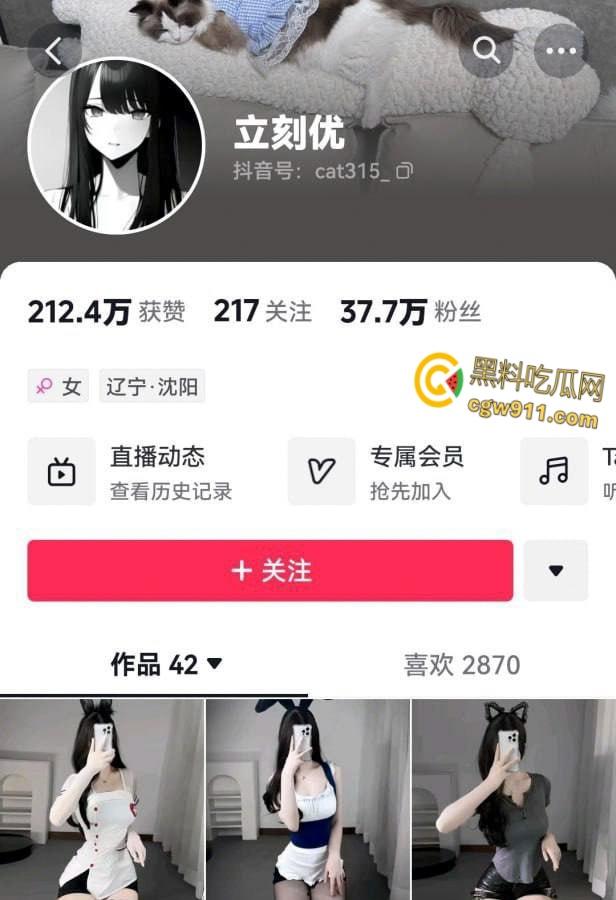
Task: Go back using the top-left arrow
Action: coord(54,52)
